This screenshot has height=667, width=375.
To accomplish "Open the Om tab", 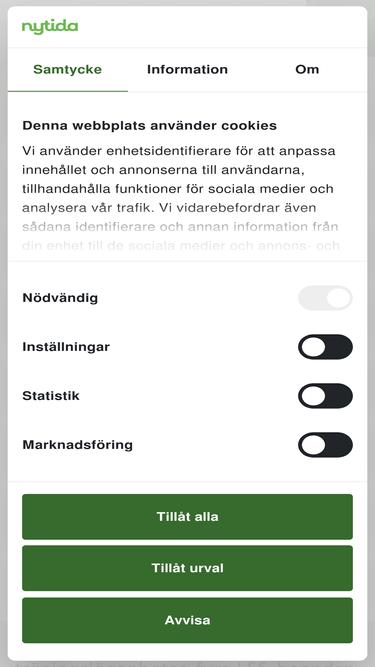I will [307, 69].
